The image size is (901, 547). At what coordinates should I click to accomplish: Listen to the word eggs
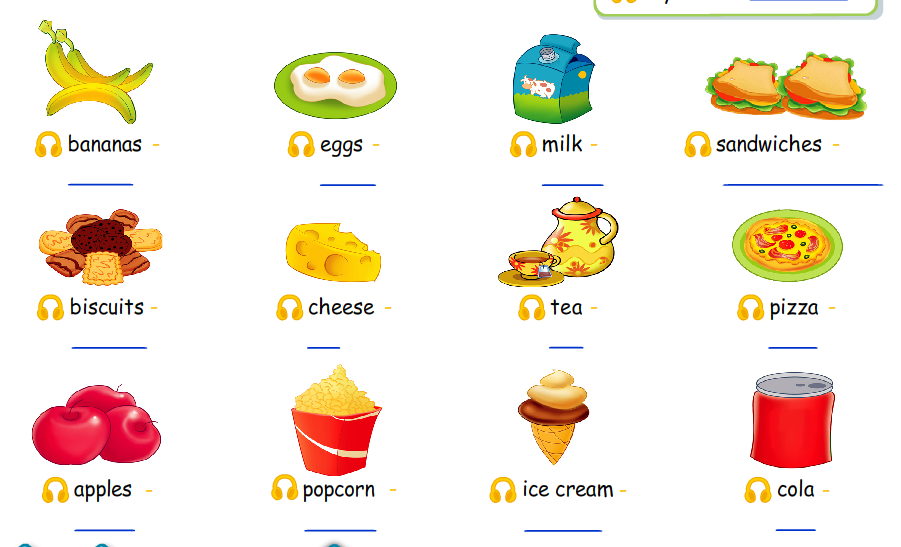point(301,145)
